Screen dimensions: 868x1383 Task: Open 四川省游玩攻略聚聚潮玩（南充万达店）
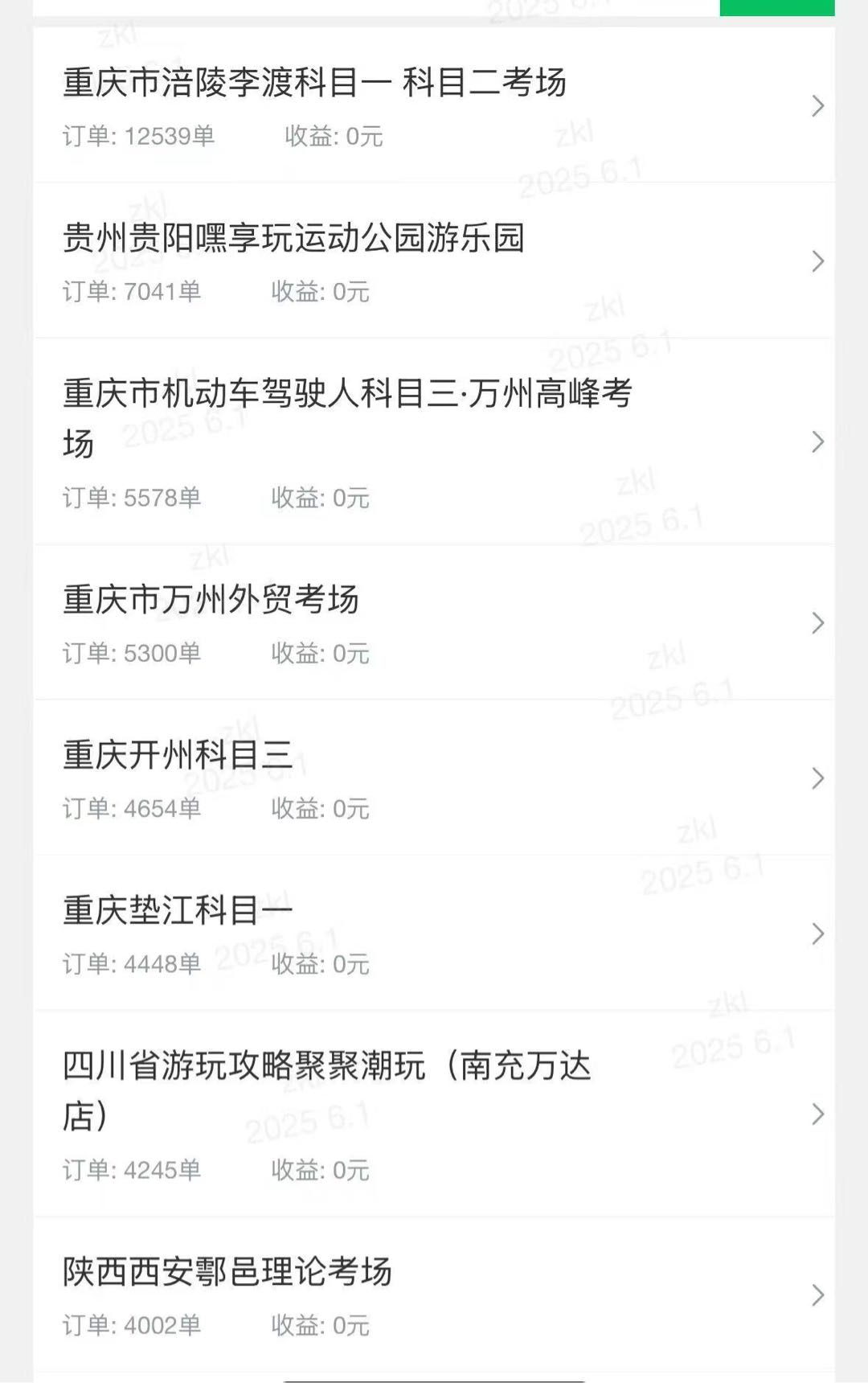click(x=434, y=1114)
